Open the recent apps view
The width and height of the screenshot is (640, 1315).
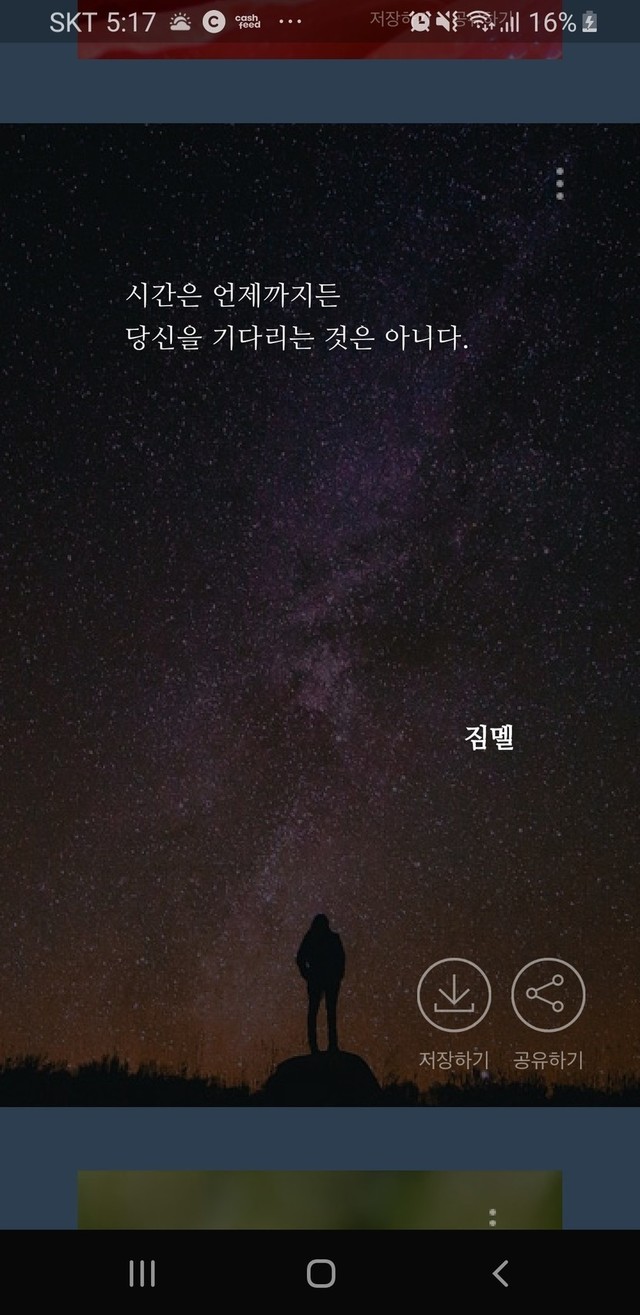142,1273
